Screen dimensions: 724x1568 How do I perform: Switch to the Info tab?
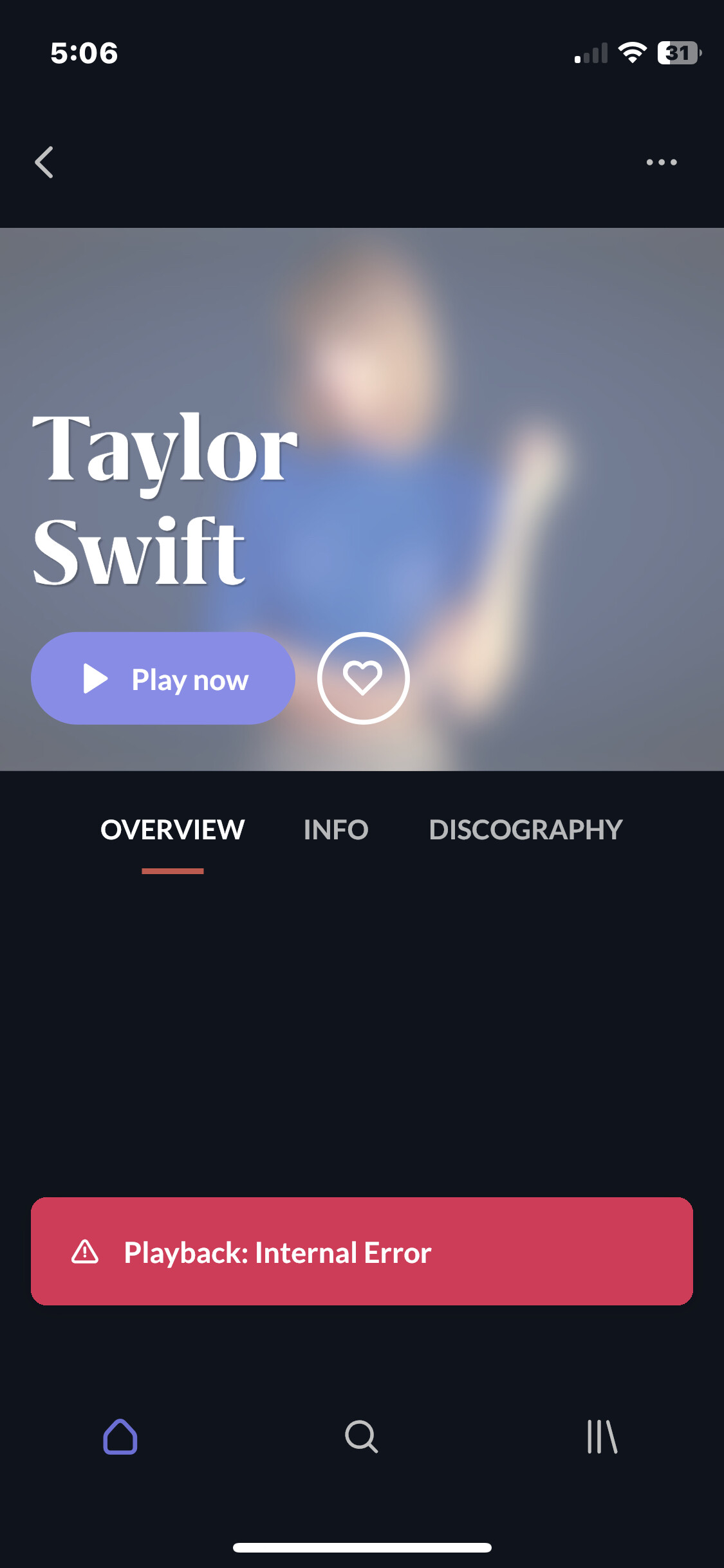pyautogui.click(x=336, y=830)
